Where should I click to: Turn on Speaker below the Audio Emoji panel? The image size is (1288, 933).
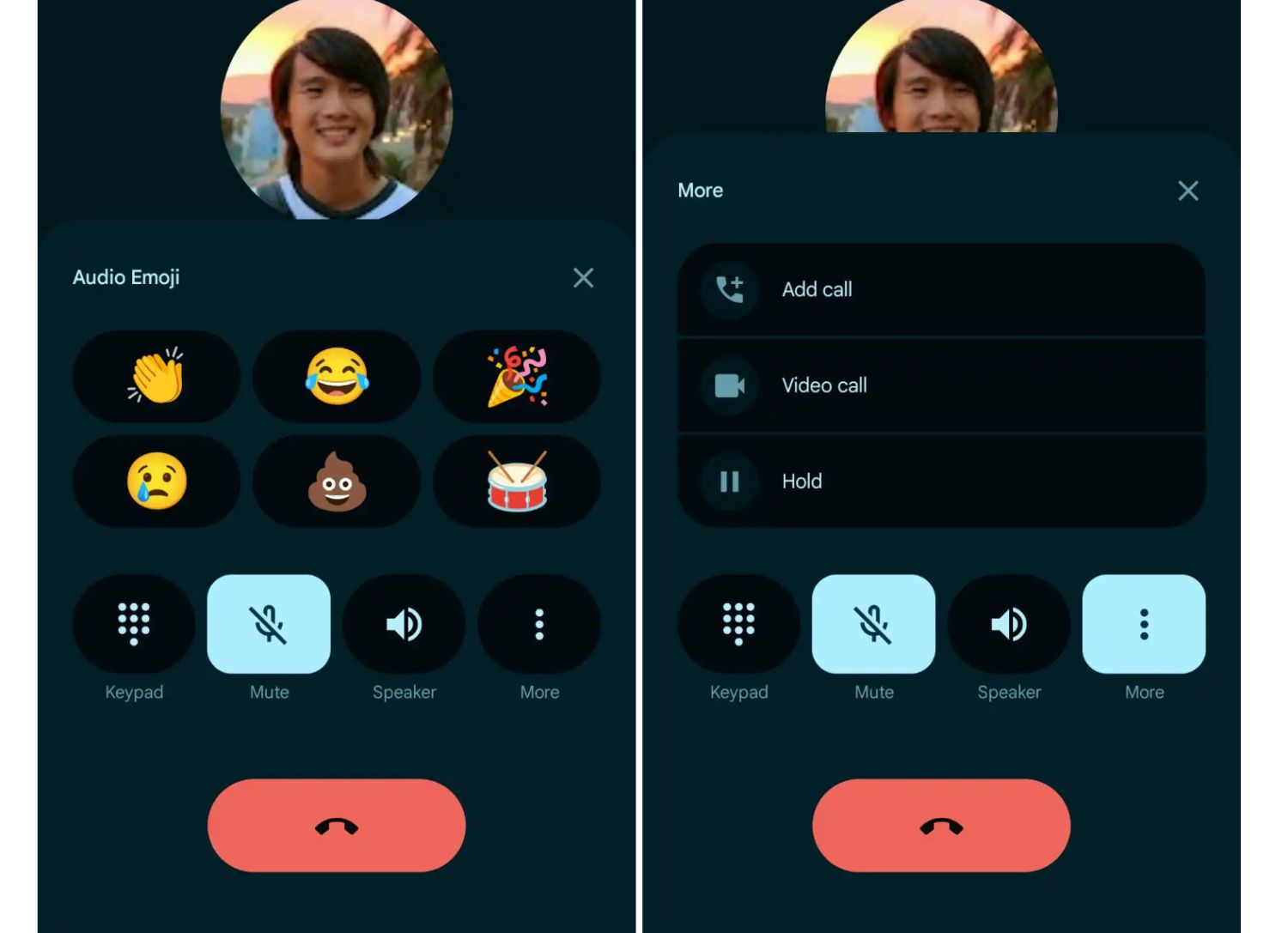pos(404,624)
